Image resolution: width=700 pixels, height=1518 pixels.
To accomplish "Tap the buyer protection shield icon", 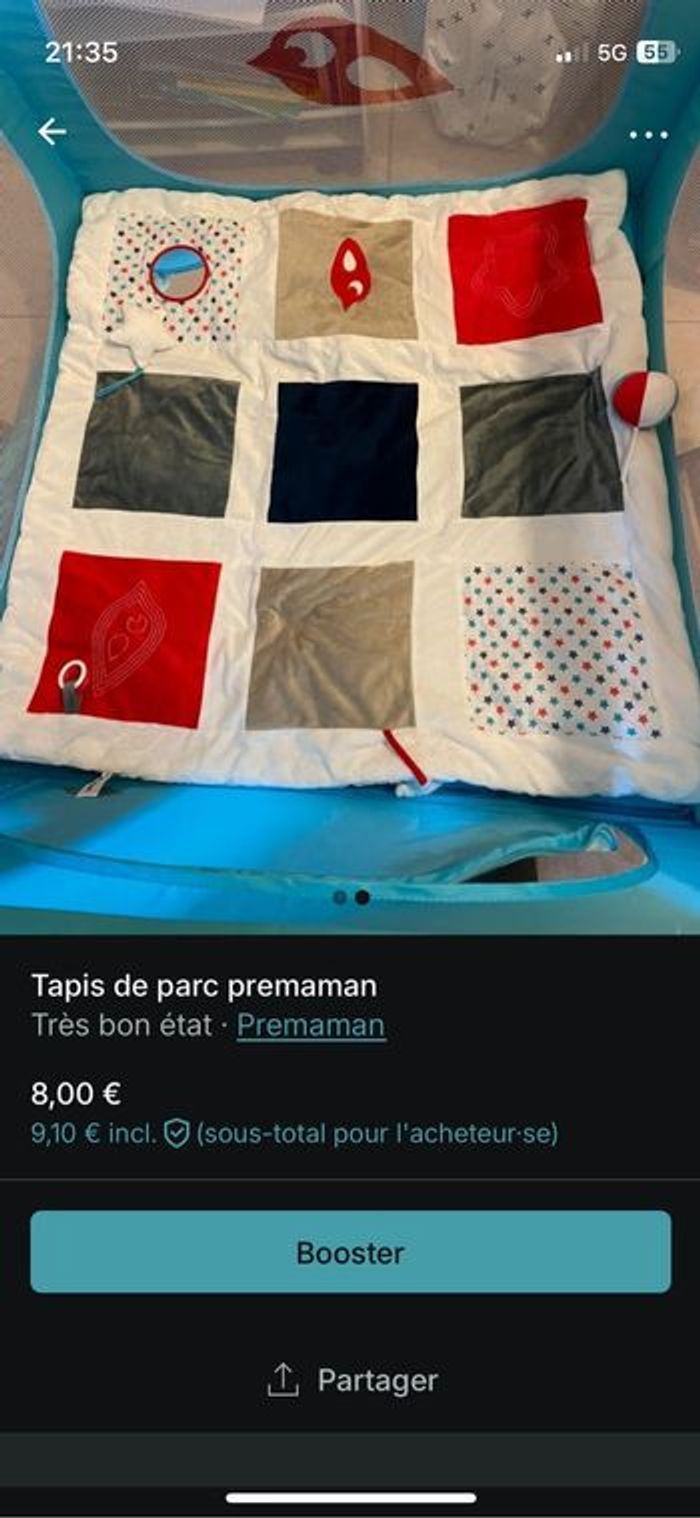I will (177, 1134).
